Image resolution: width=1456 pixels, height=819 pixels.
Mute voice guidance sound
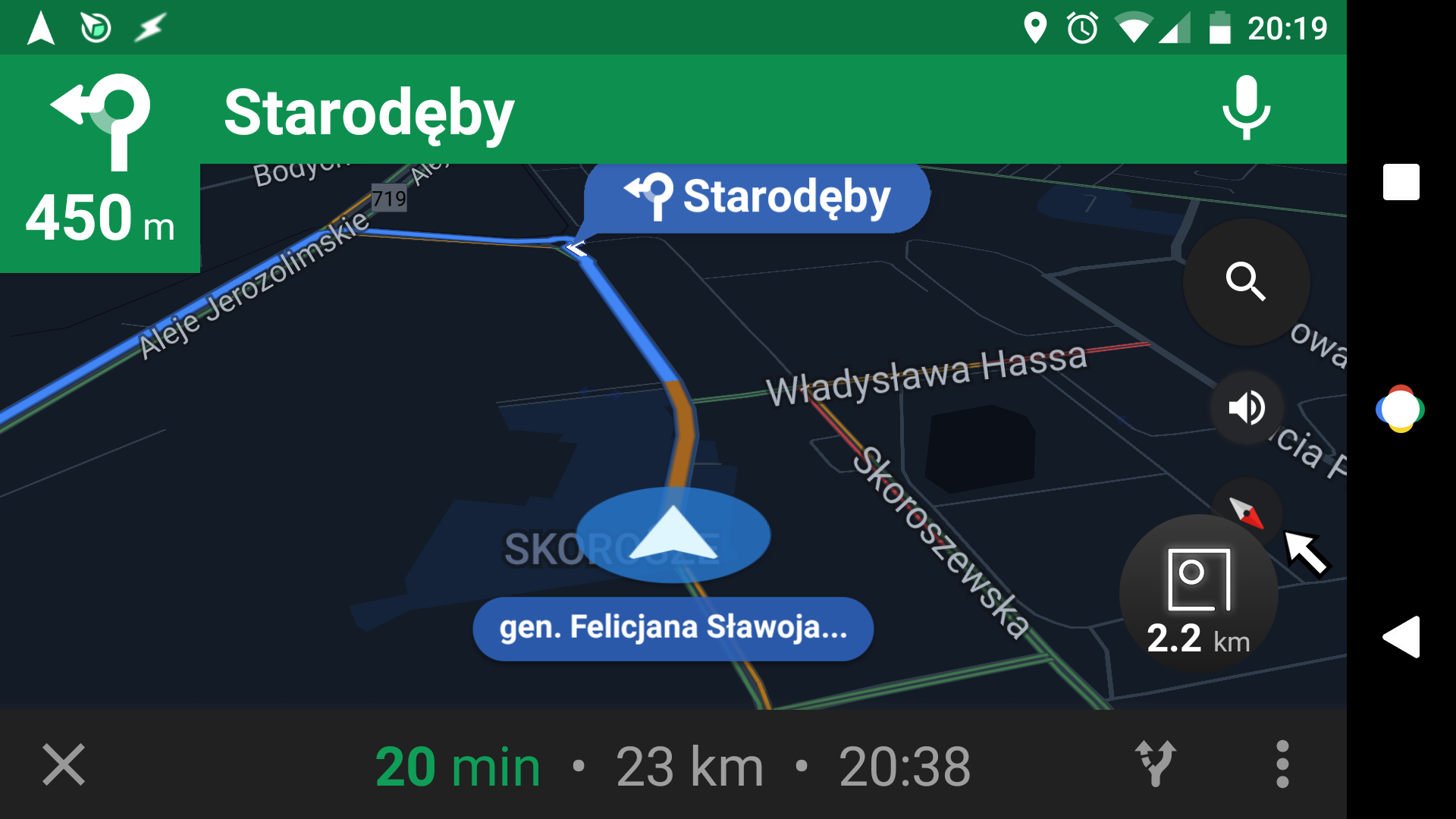1246,408
